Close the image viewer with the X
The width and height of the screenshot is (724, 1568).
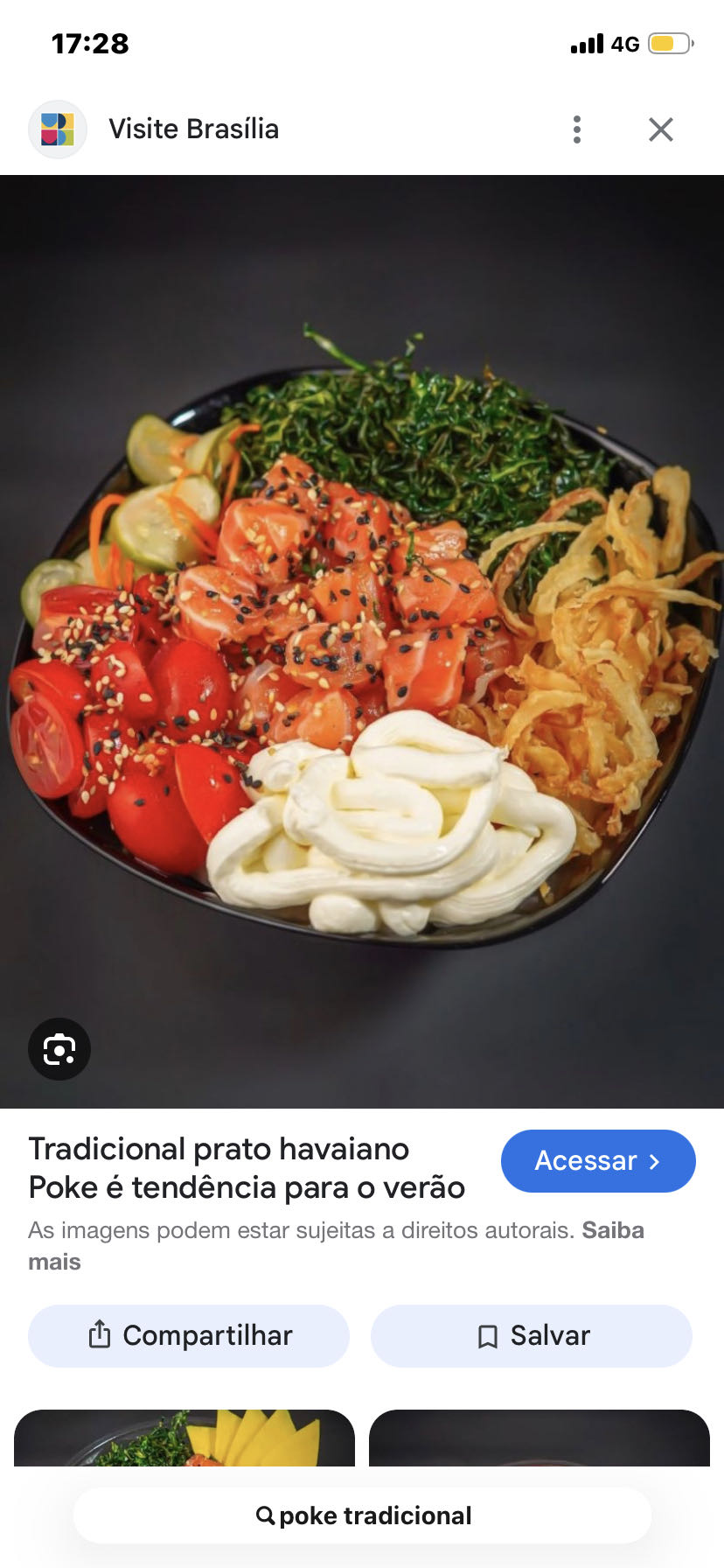click(x=660, y=129)
